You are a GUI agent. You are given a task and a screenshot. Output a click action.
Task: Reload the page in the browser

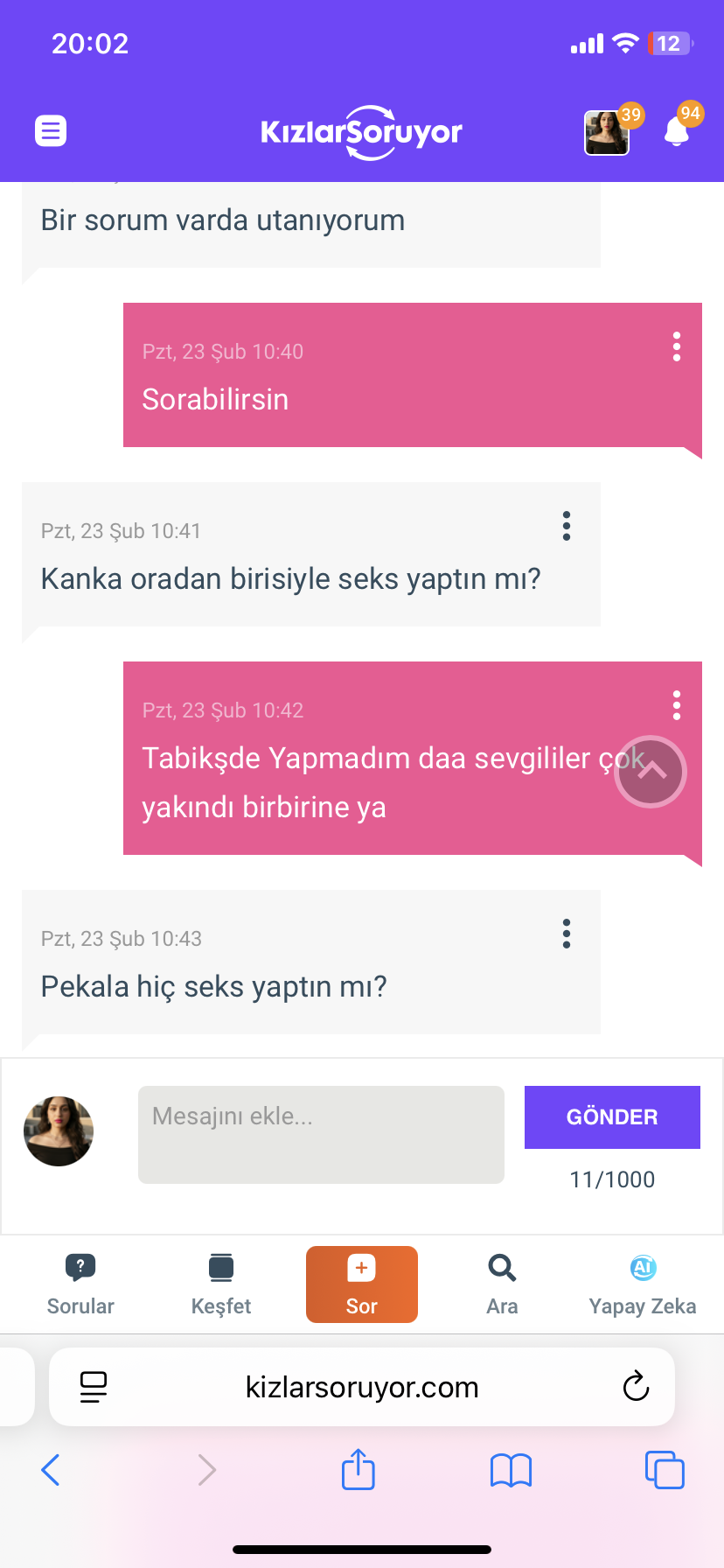pos(636,1387)
